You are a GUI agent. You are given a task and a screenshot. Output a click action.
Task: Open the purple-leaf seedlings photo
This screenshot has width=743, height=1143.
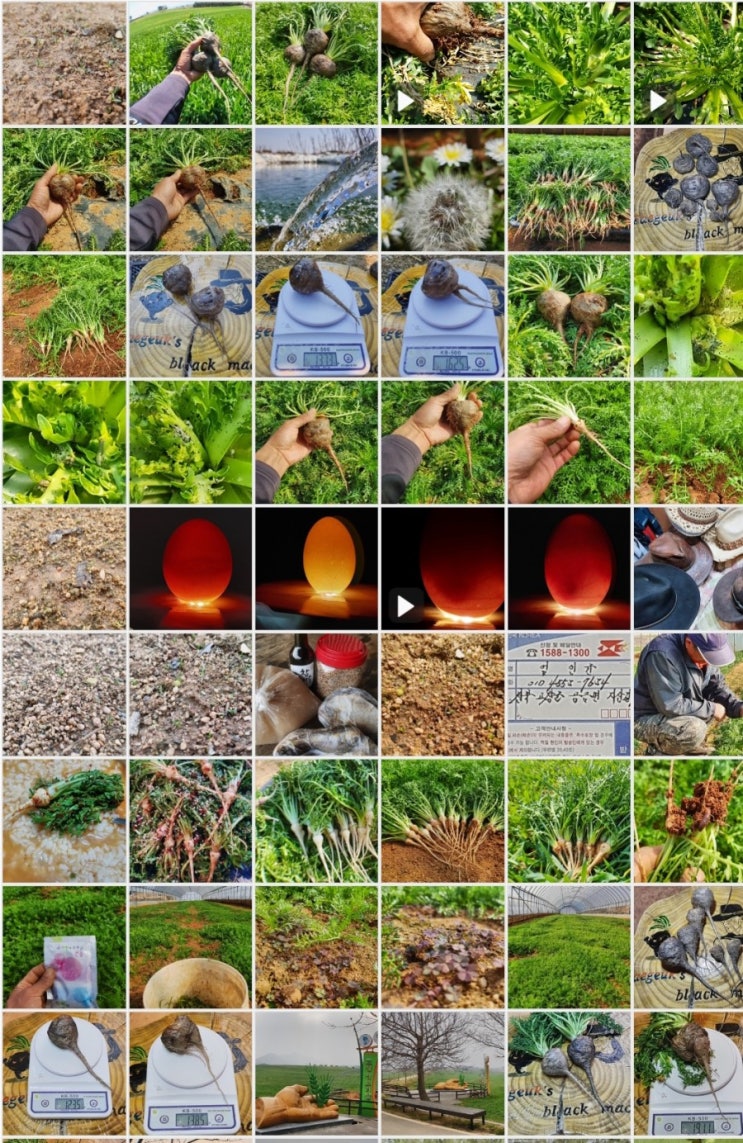(x=442, y=946)
